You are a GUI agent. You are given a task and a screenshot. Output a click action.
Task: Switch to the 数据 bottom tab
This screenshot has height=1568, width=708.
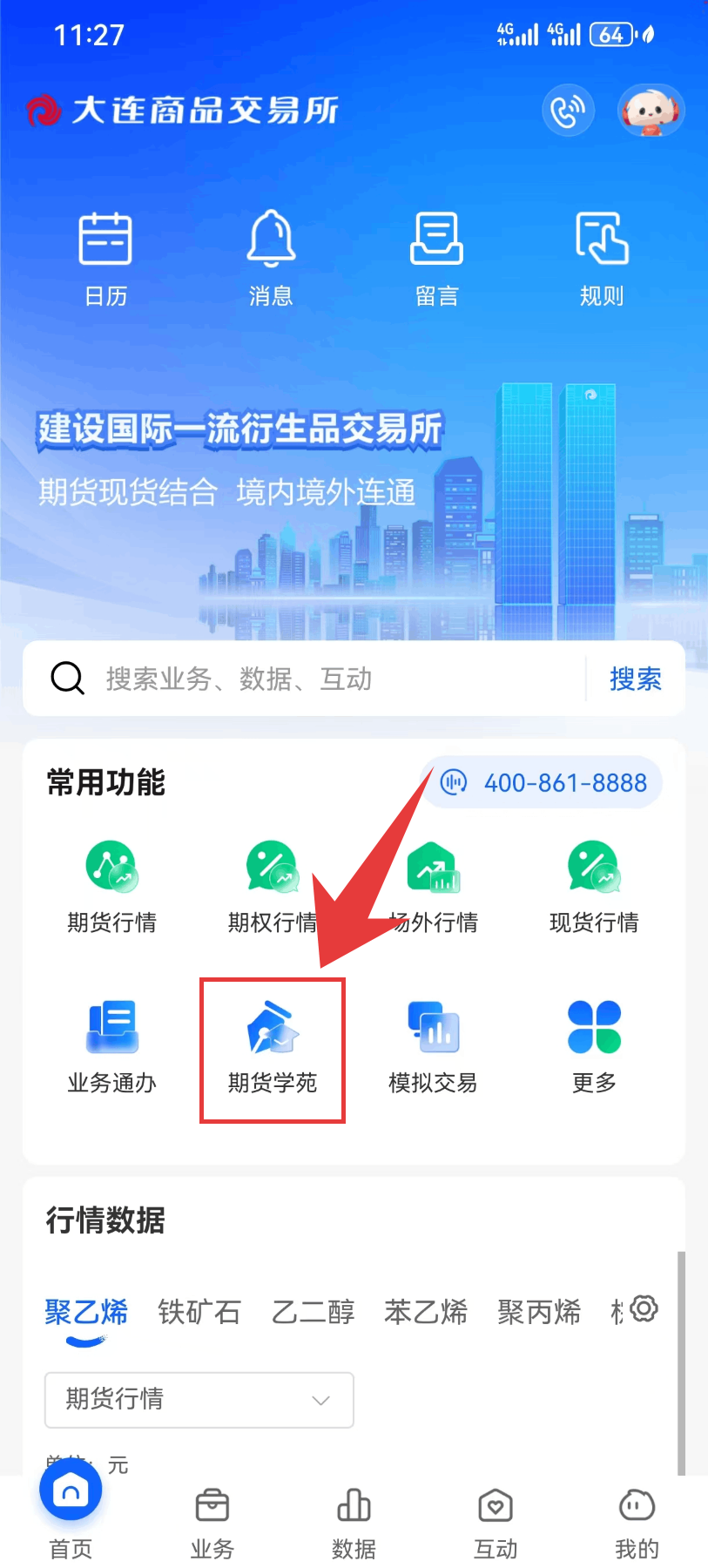[x=354, y=1523]
